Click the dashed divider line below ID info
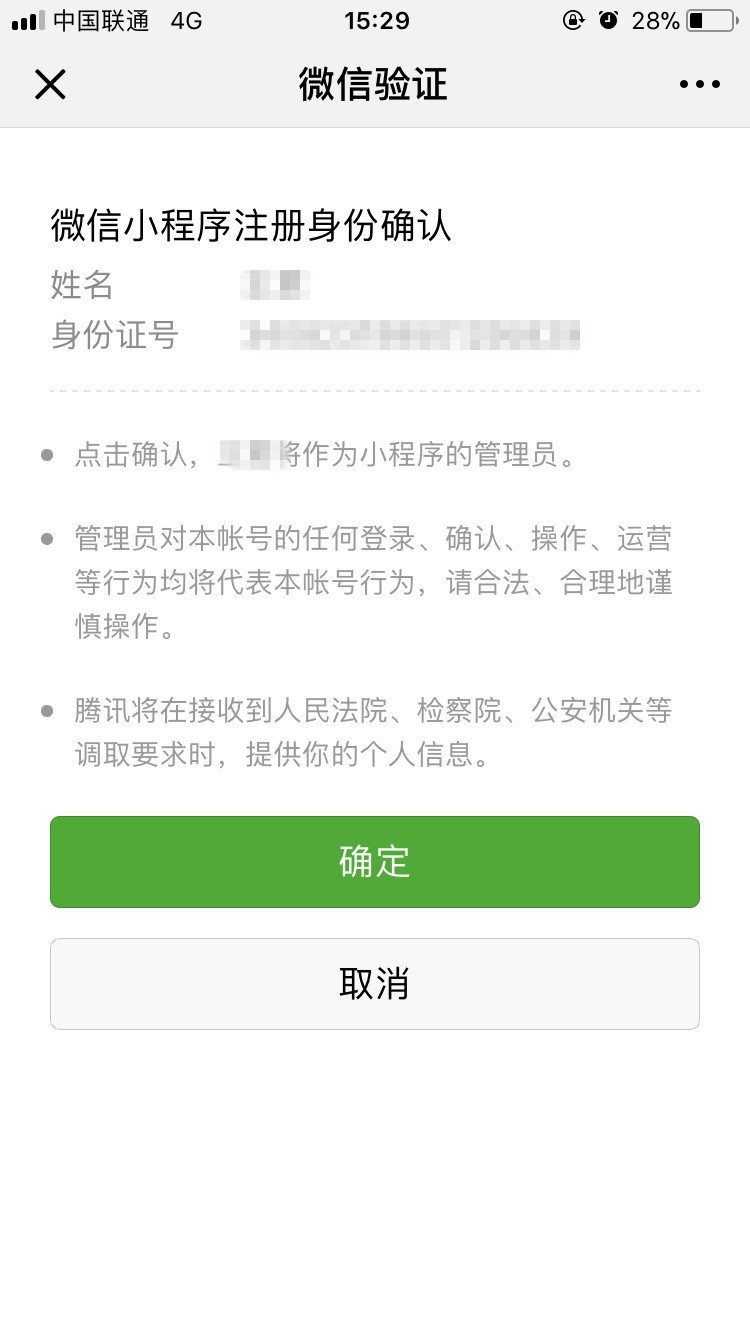Screen dimensions: 750x1334 click(374, 382)
